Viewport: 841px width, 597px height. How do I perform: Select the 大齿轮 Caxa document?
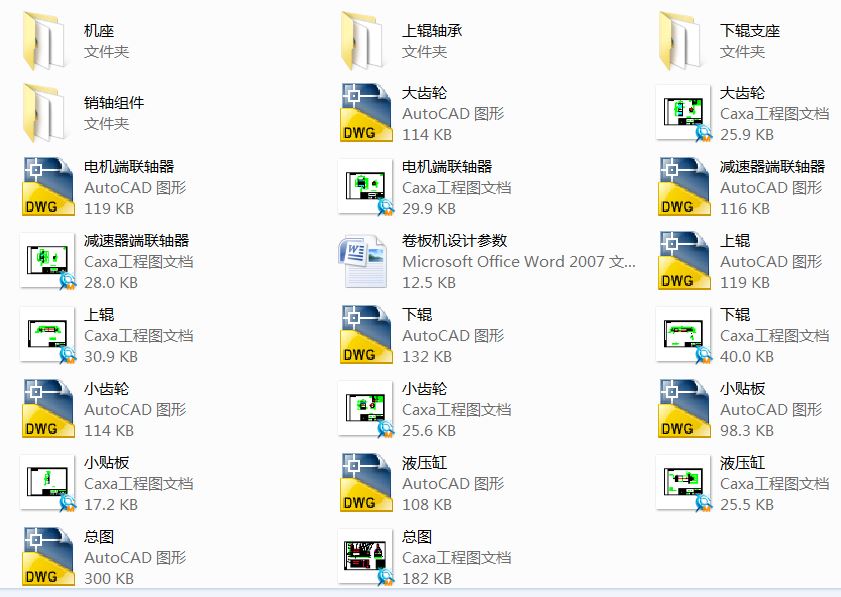point(683,113)
